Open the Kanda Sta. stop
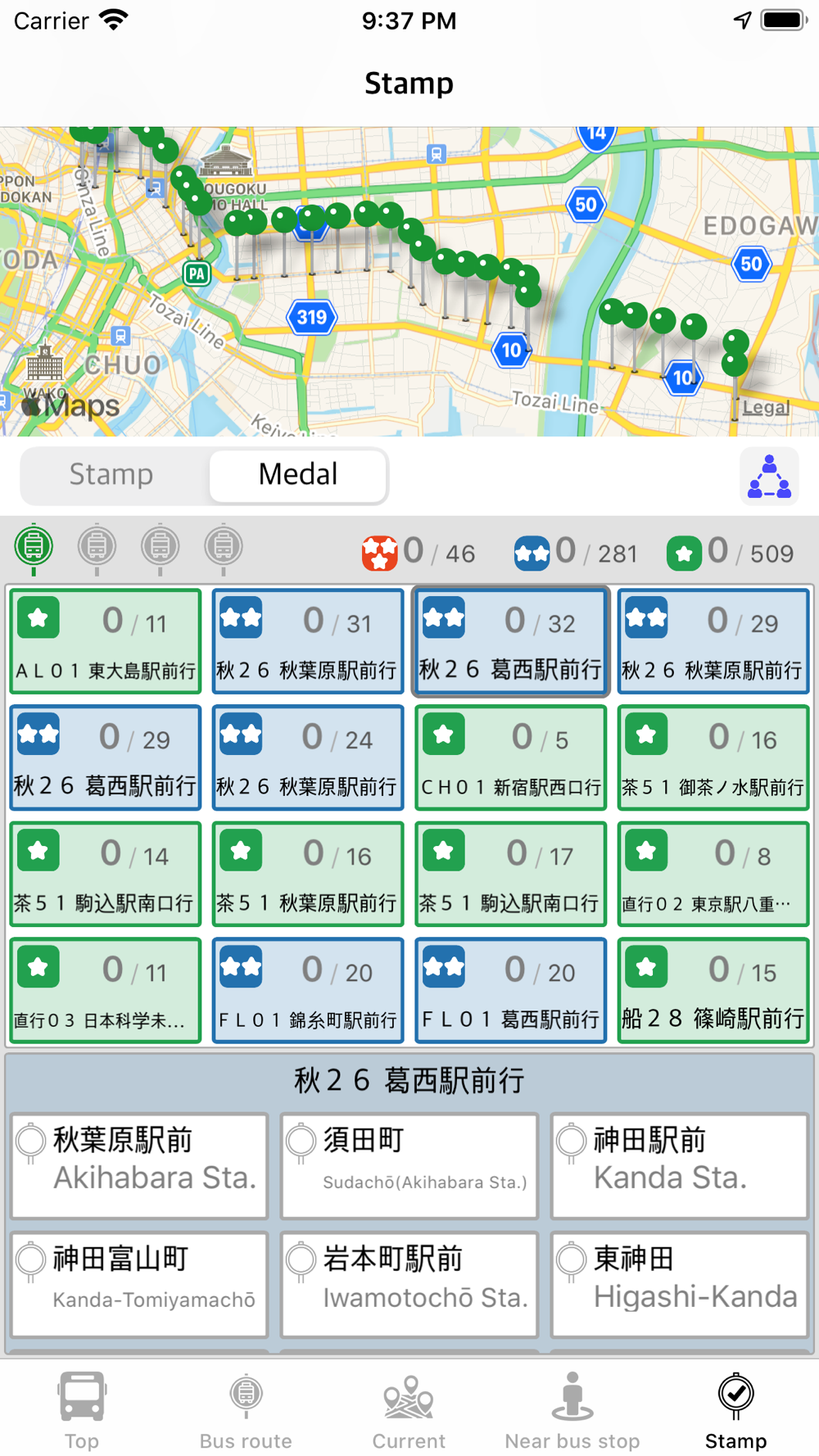 680,1165
